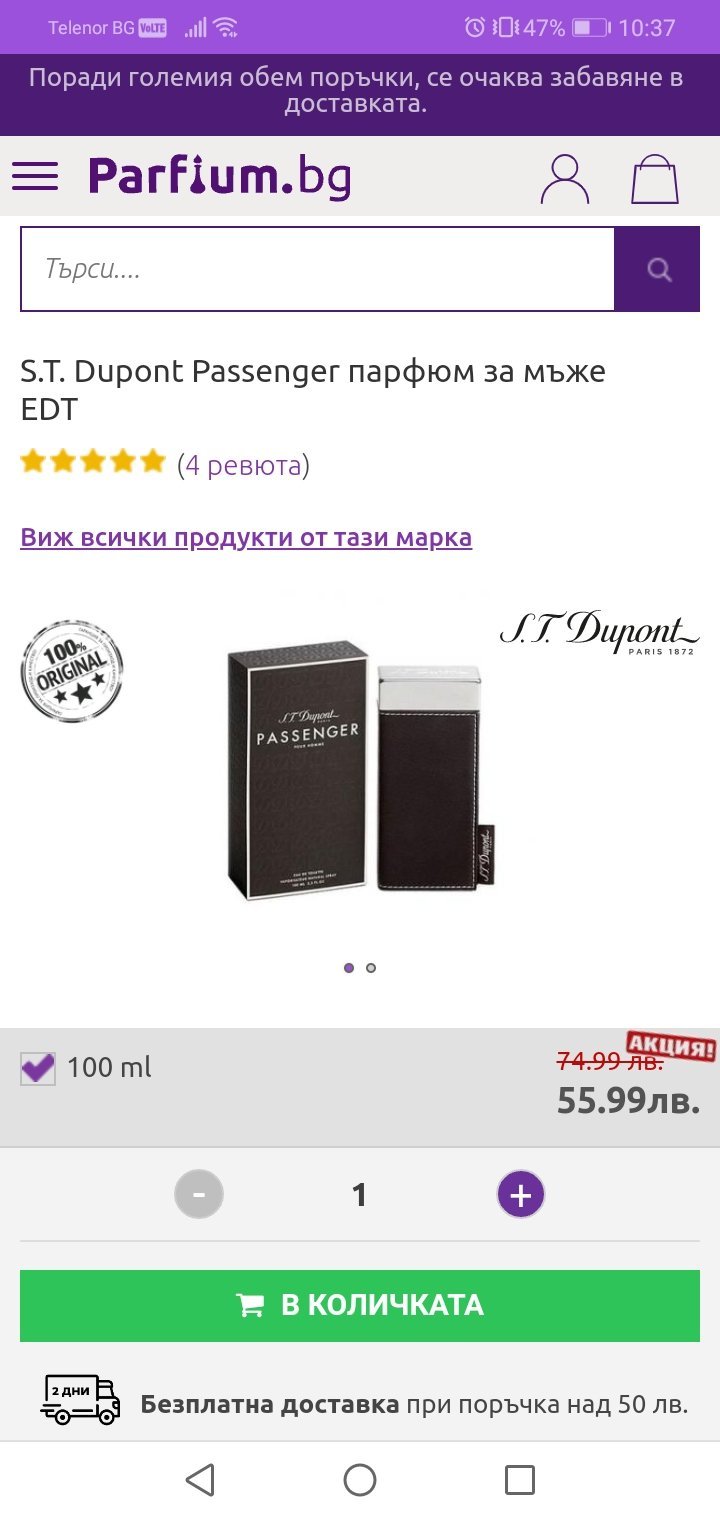
Task: Go back using system back button
Action: click(200, 1480)
